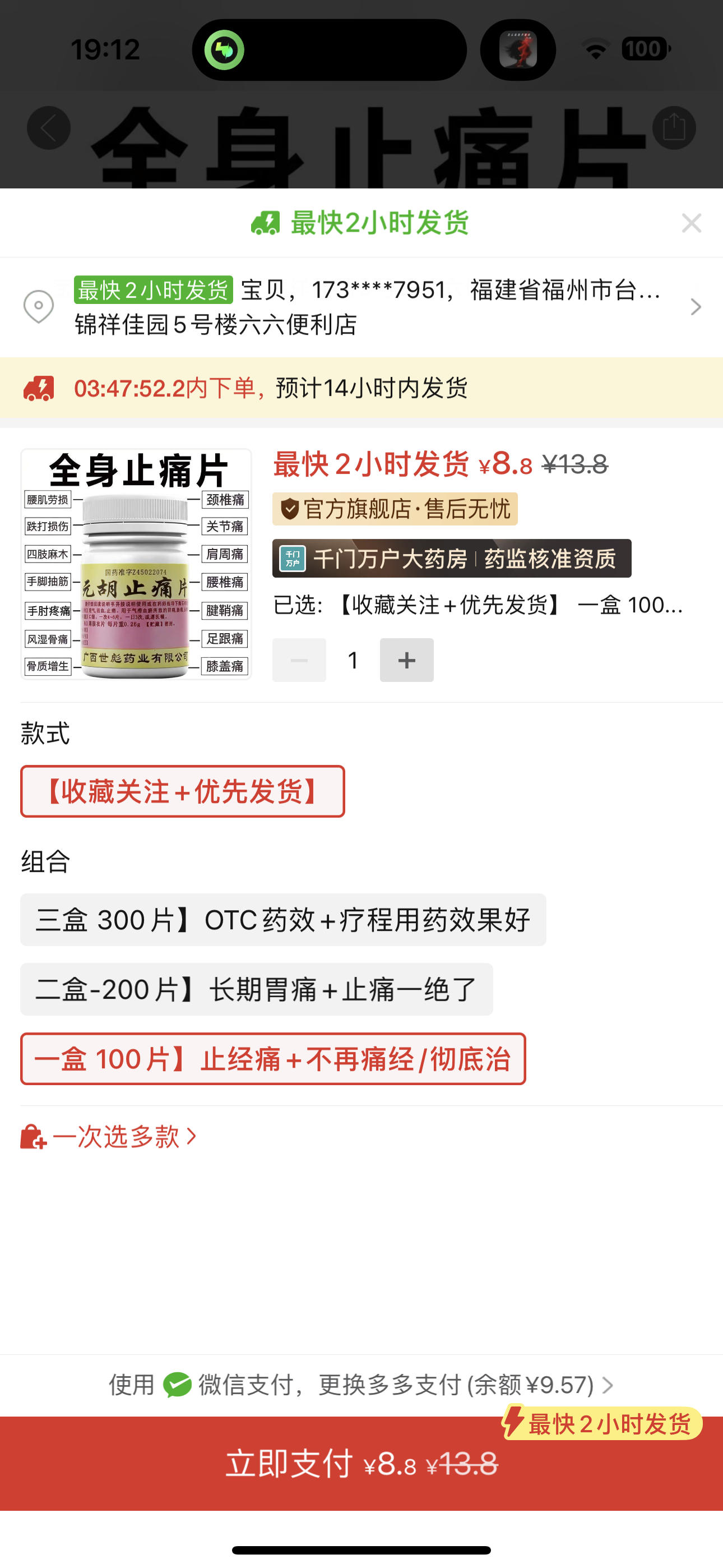The width and height of the screenshot is (723, 1568).
Task: Select the 【收藏关注+优先发货】 style
Action: (x=183, y=791)
